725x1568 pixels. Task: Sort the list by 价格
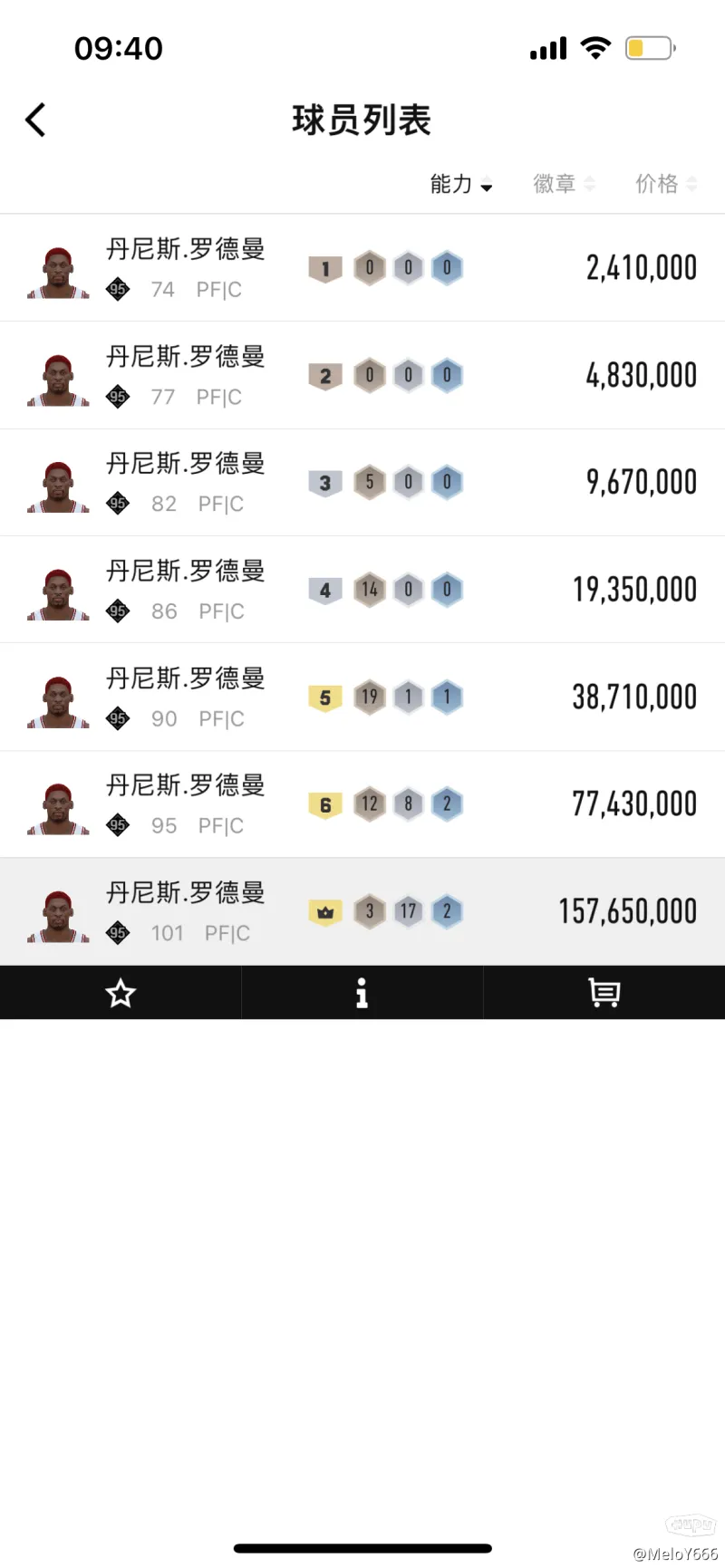[665, 184]
